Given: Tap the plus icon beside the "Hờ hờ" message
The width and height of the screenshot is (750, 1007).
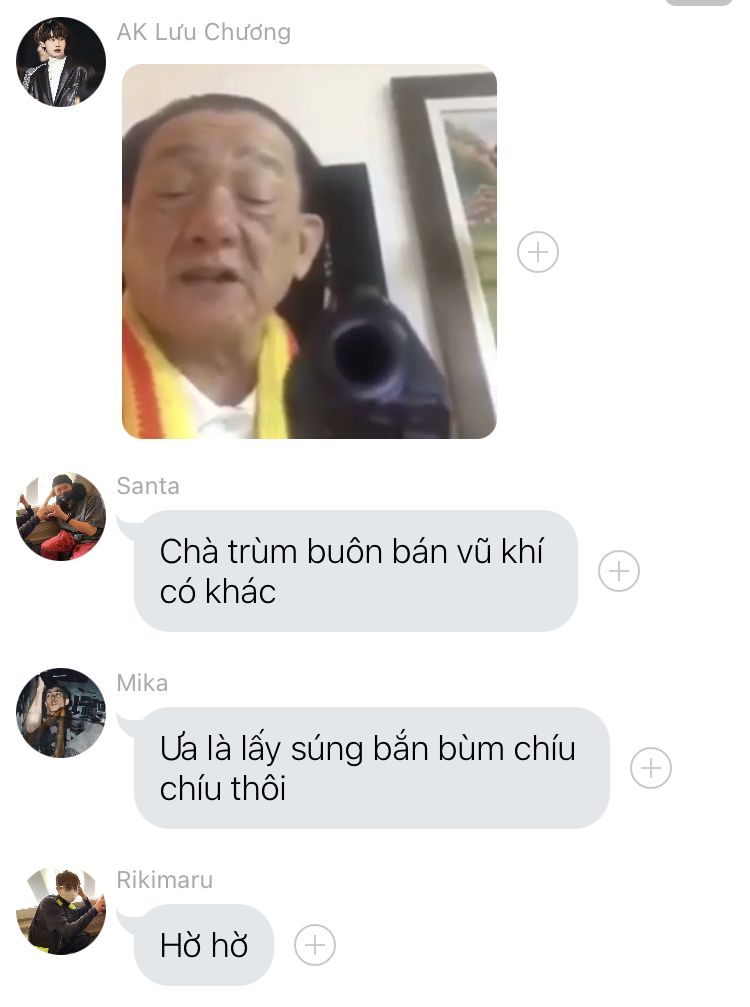Looking at the screenshot, I should [x=315, y=945].
